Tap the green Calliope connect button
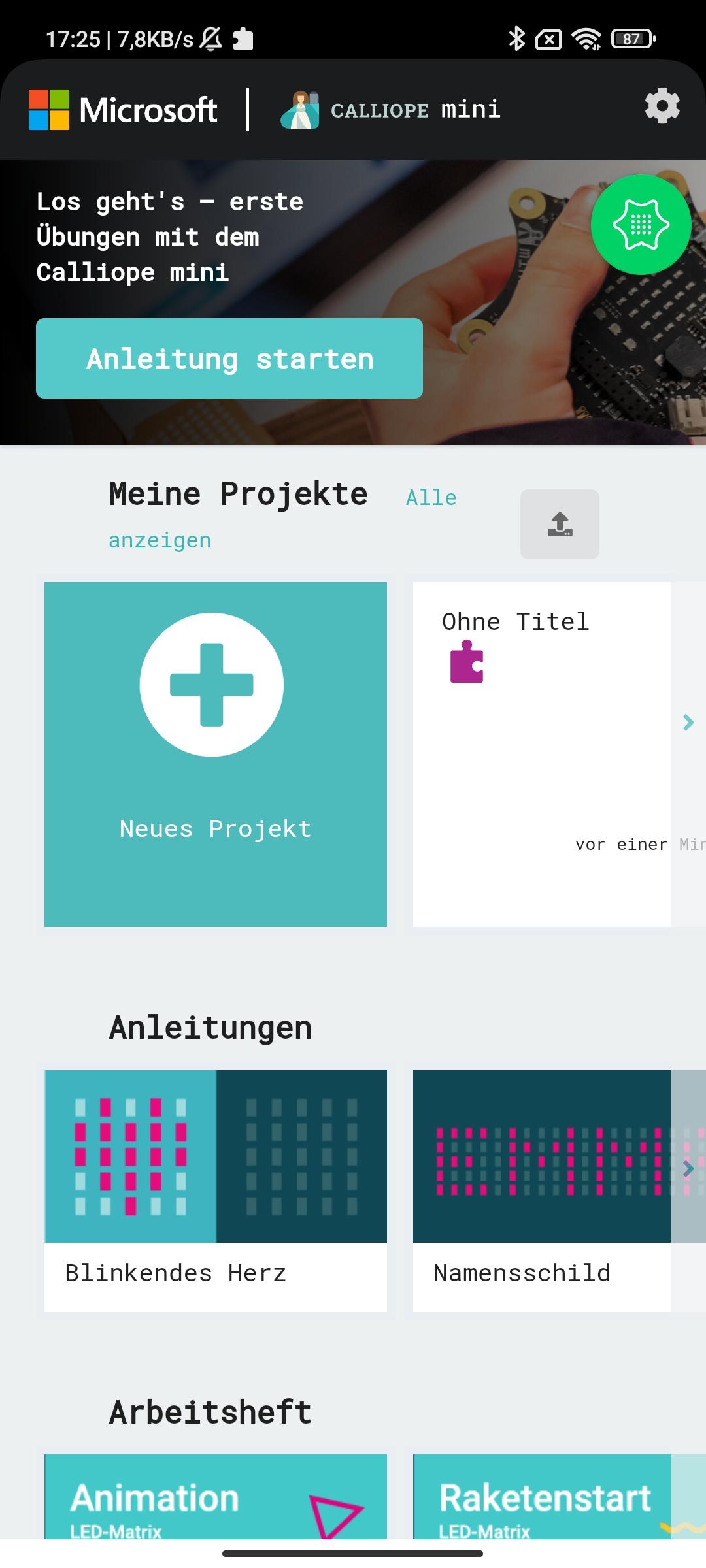Screen dimensions: 706x1568 pos(641,224)
